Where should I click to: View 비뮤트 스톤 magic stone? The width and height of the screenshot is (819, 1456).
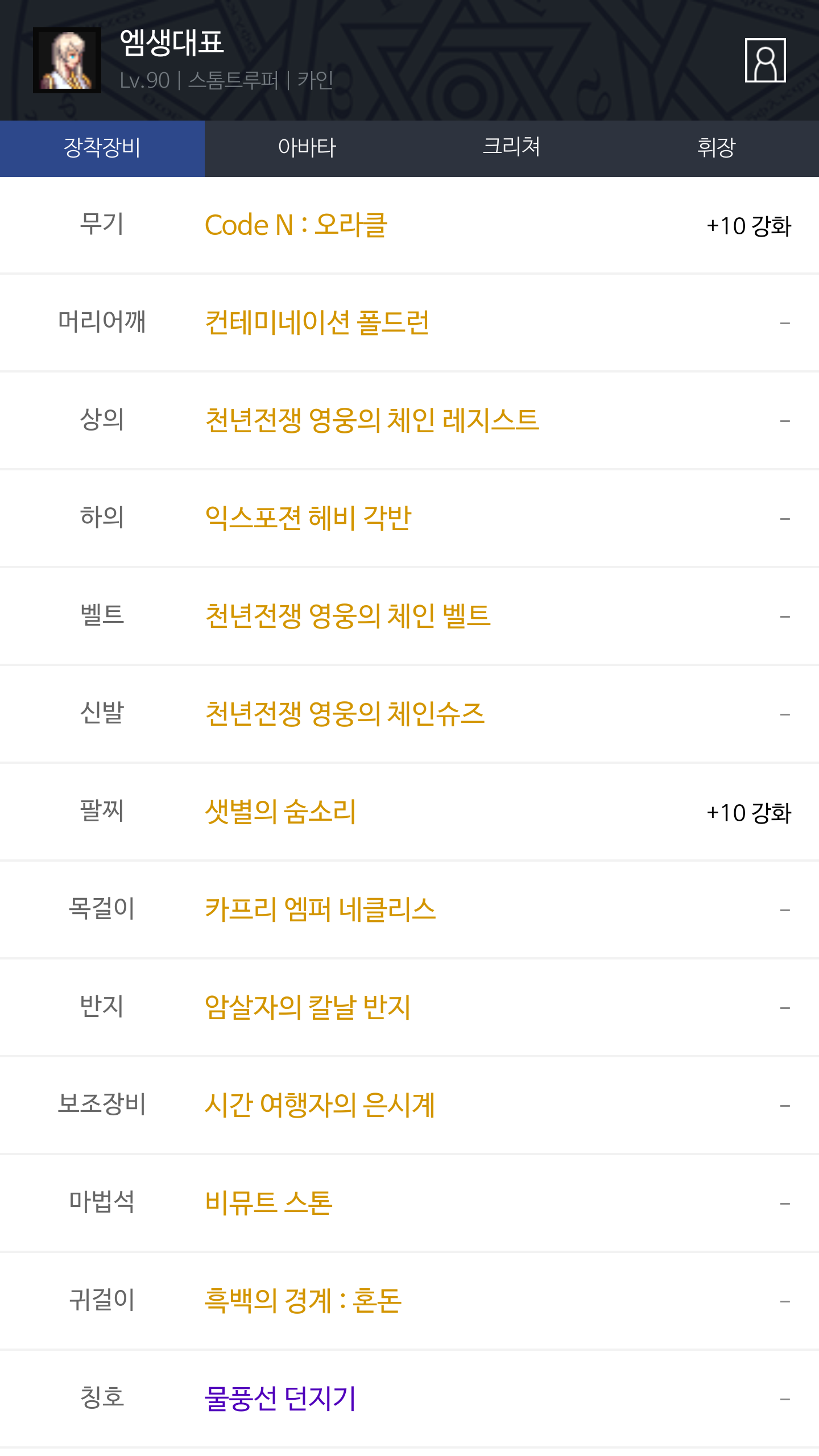pos(268,1203)
